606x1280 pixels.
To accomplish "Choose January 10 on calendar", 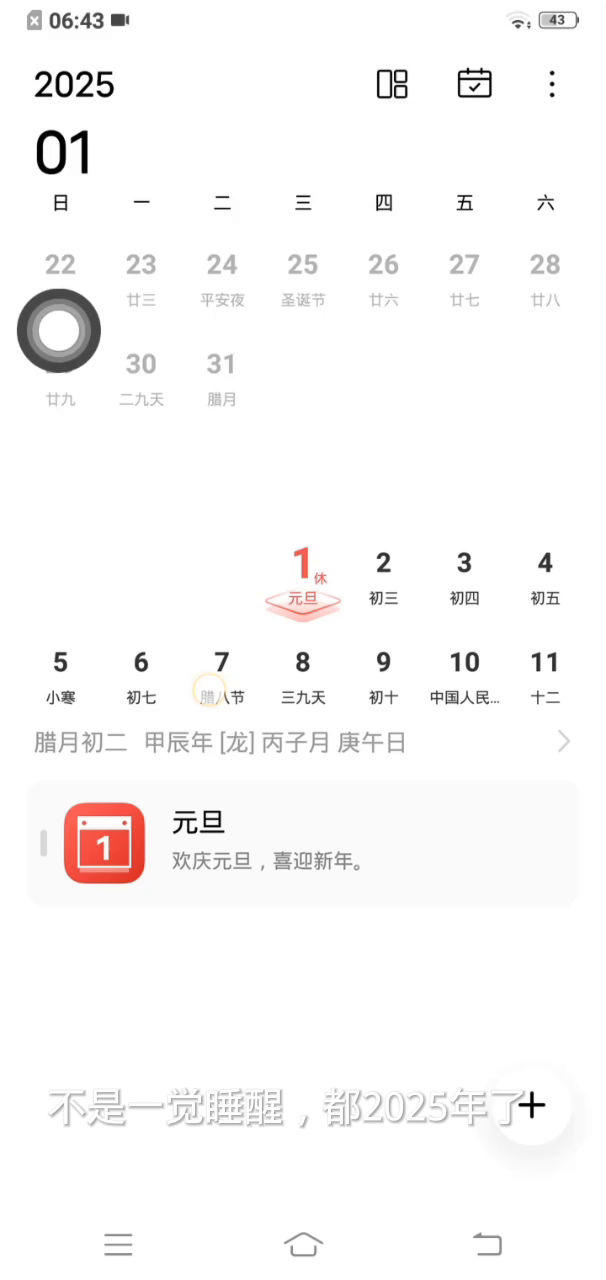I will point(464,676).
